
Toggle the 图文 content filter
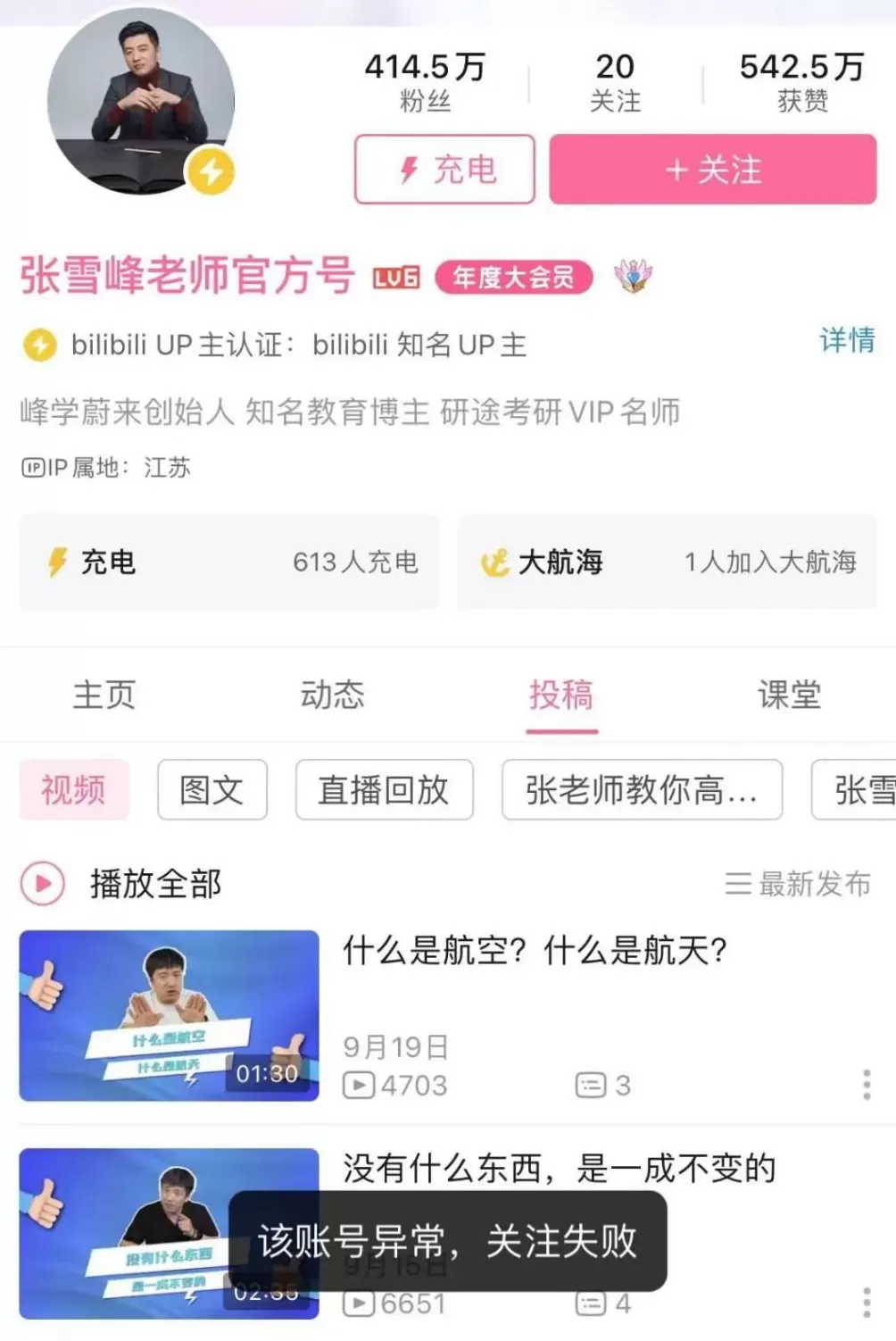tap(212, 789)
